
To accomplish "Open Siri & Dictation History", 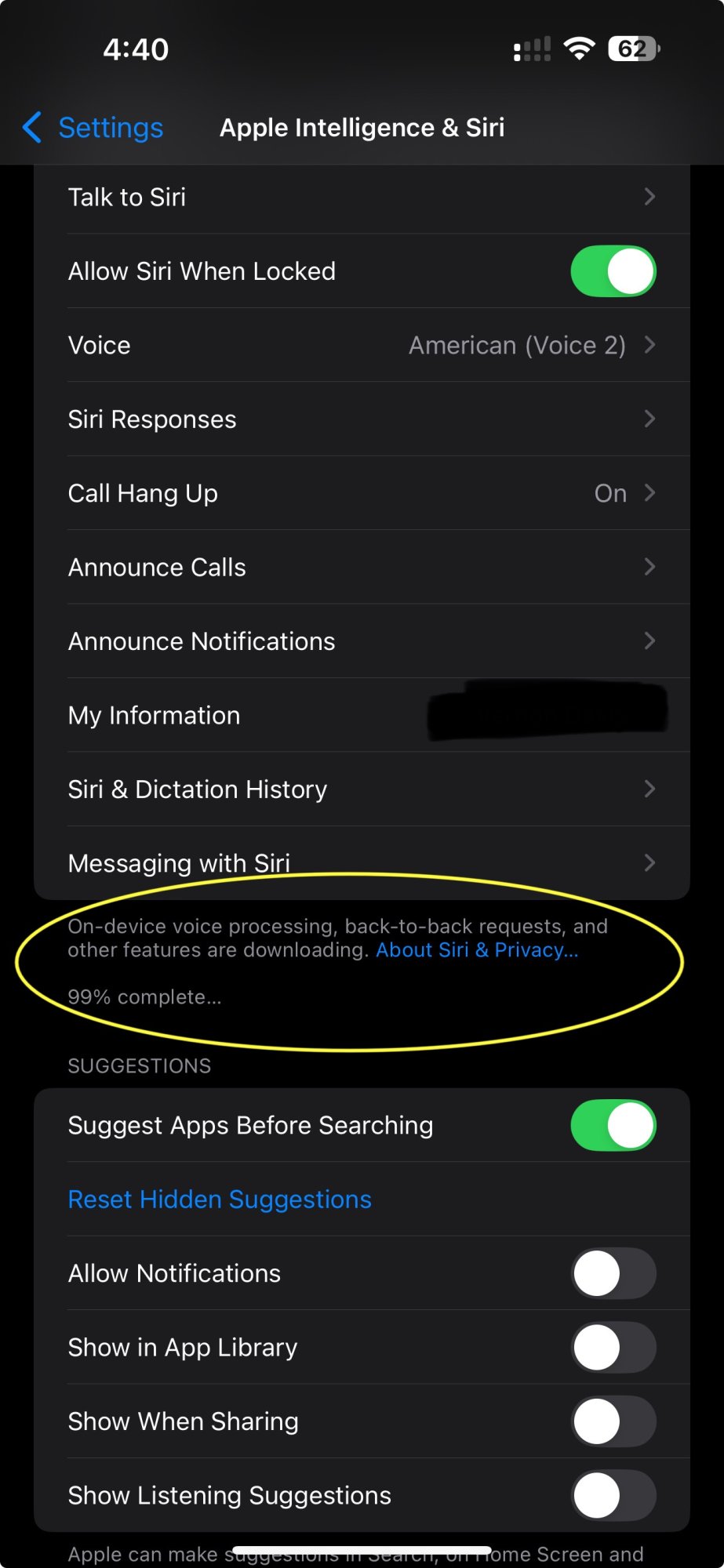I will tap(361, 789).
